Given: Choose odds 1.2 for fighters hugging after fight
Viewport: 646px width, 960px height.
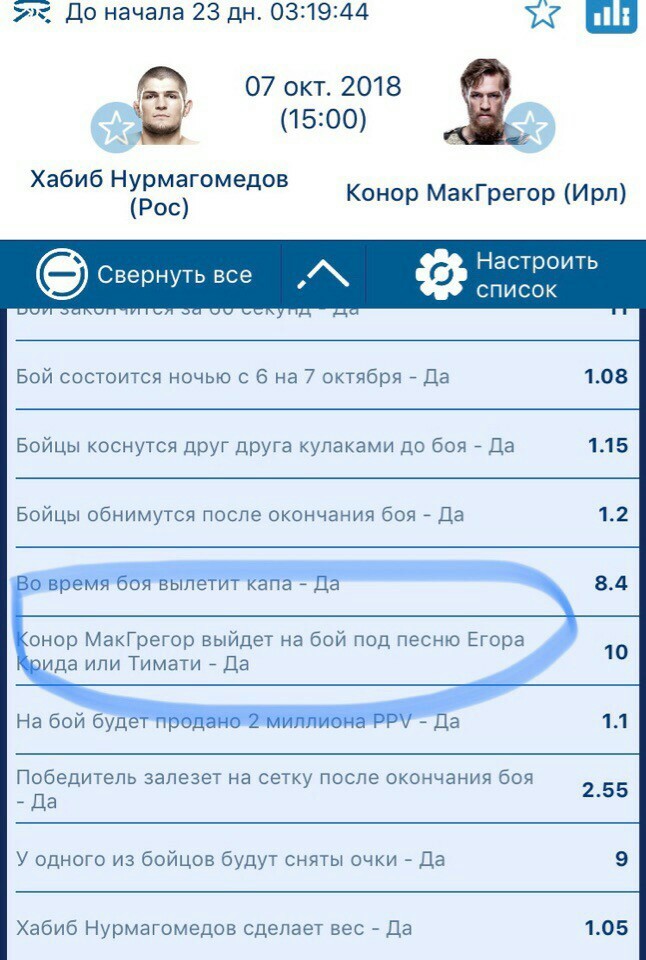Looking at the screenshot, I should pyautogui.click(x=612, y=515).
